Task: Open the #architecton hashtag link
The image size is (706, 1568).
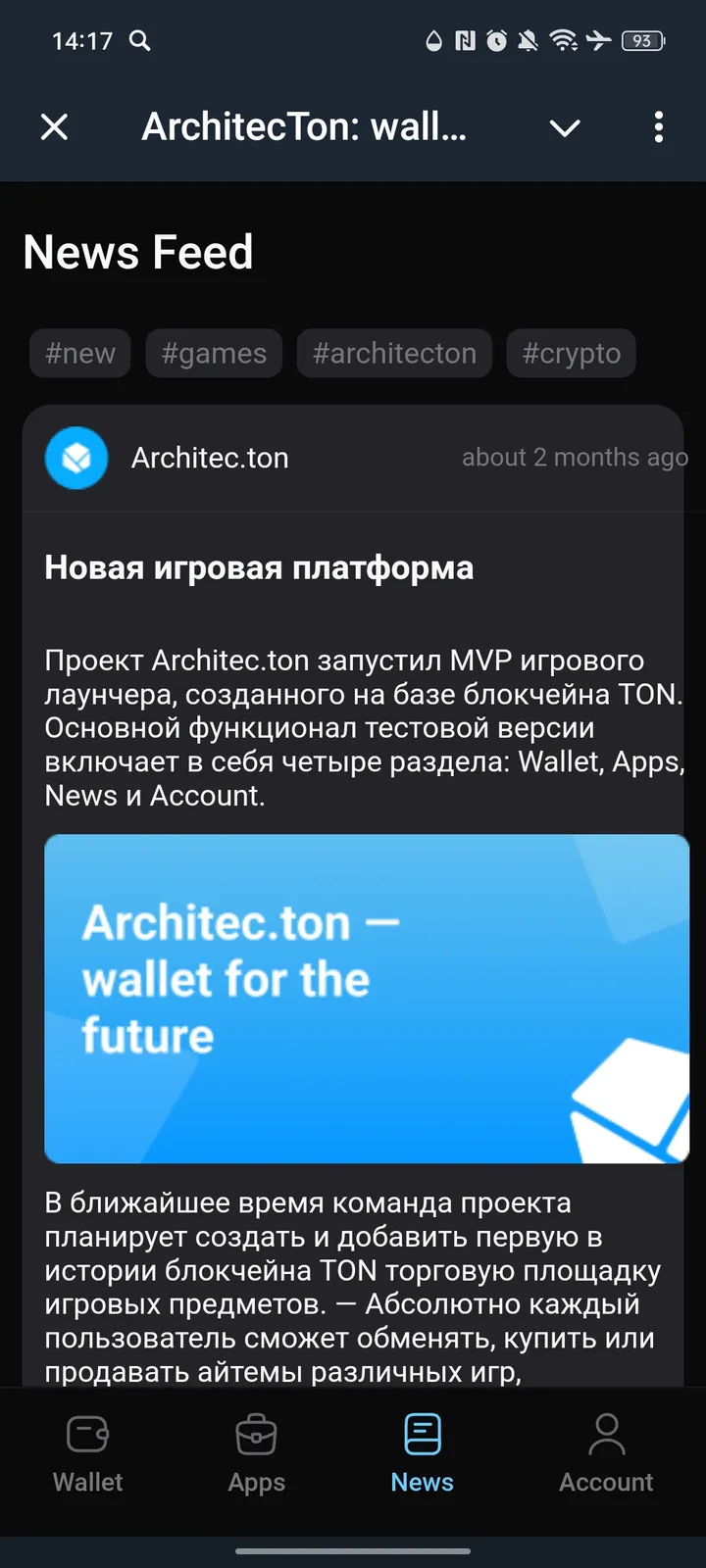Action: tap(393, 353)
